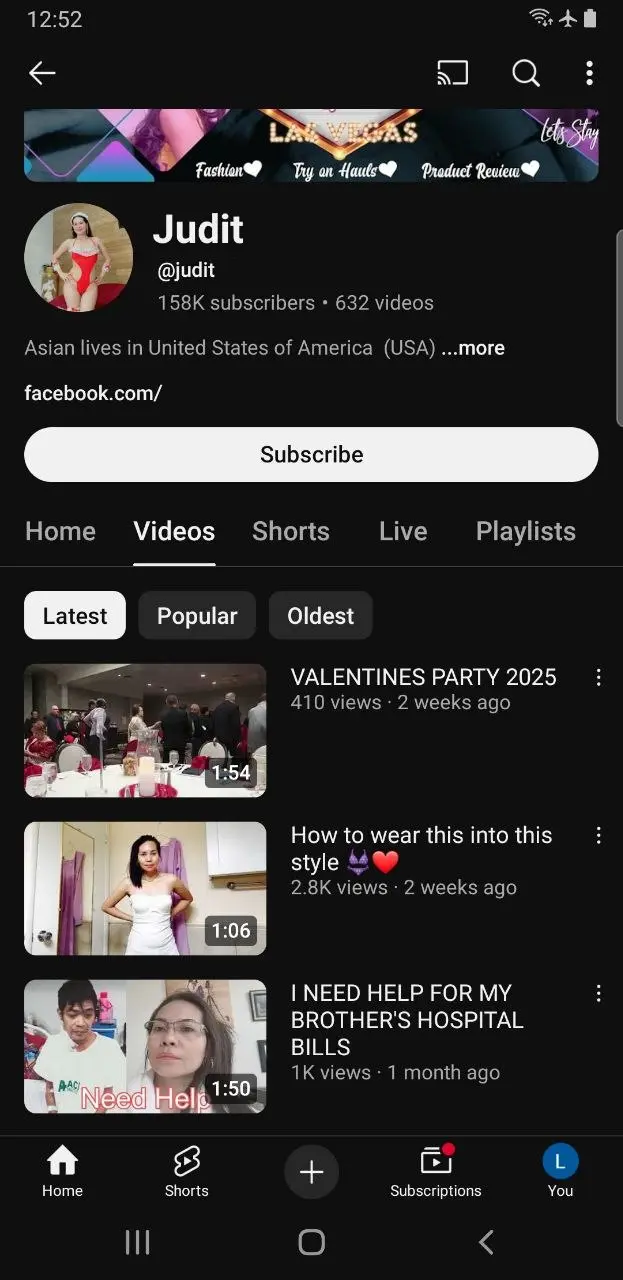This screenshot has height=1280, width=623.
Task: Open search from the top bar
Action: (526, 73)
